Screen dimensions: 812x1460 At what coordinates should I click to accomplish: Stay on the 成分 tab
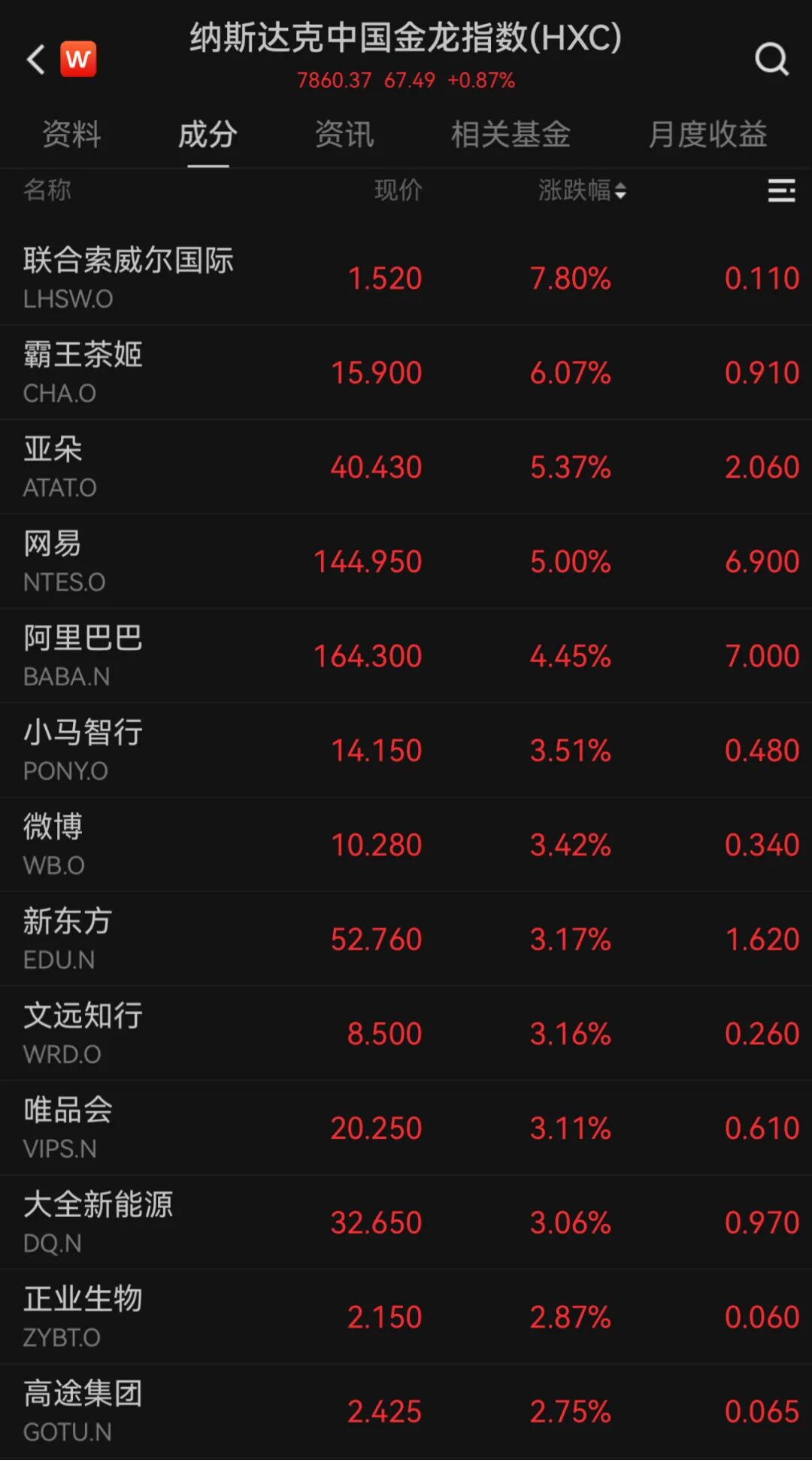pos(206,135)
